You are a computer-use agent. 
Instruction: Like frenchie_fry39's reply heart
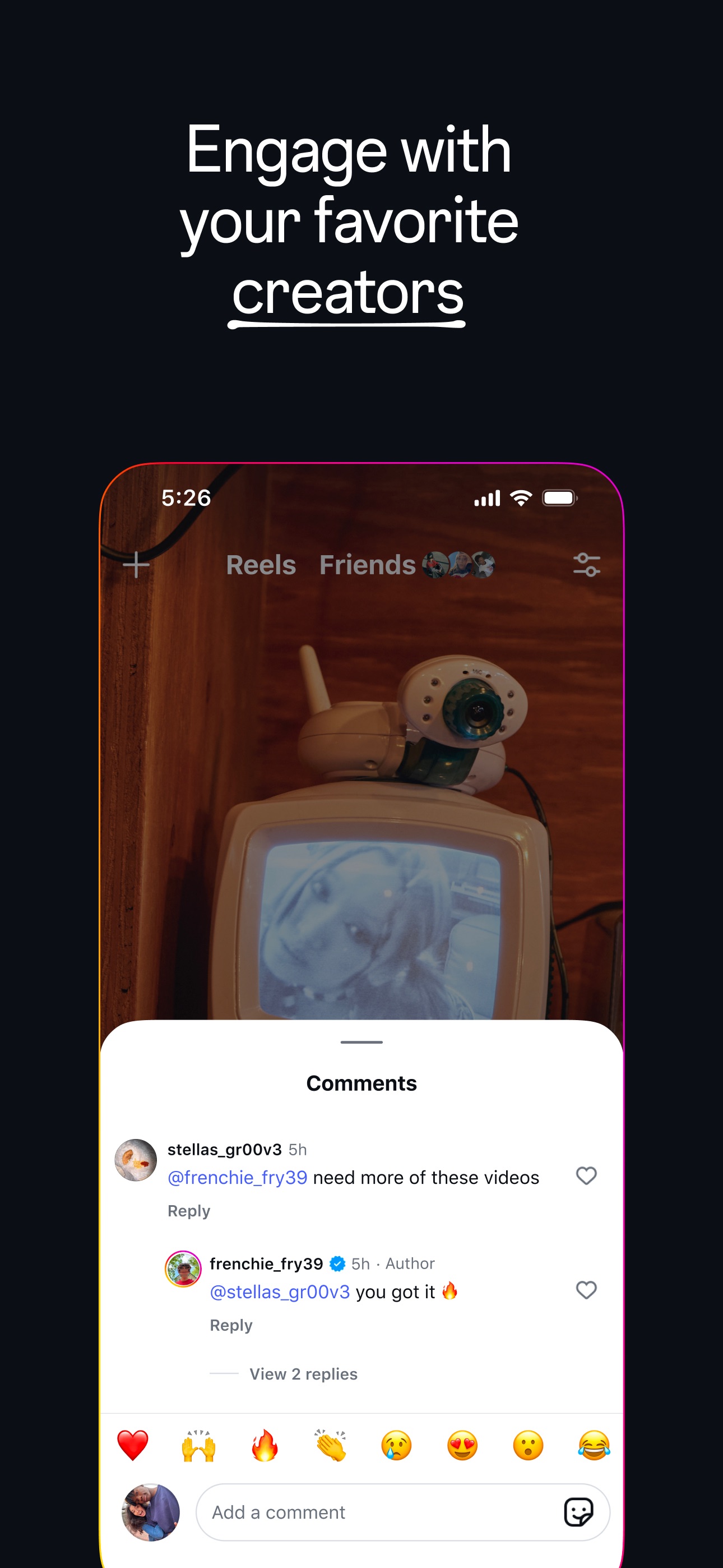[587, 1291]
